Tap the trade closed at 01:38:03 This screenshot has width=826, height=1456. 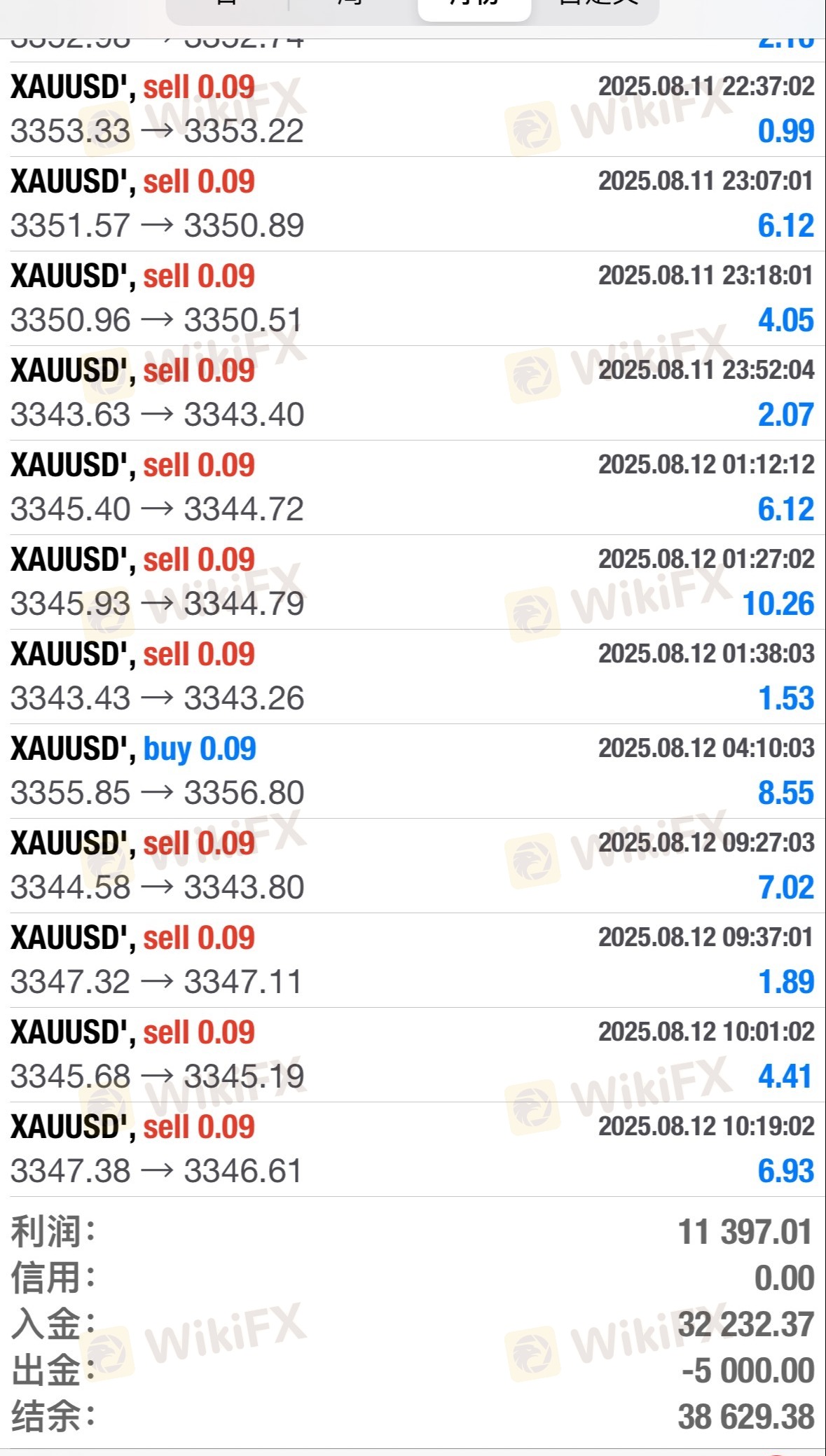pos(413,677)
